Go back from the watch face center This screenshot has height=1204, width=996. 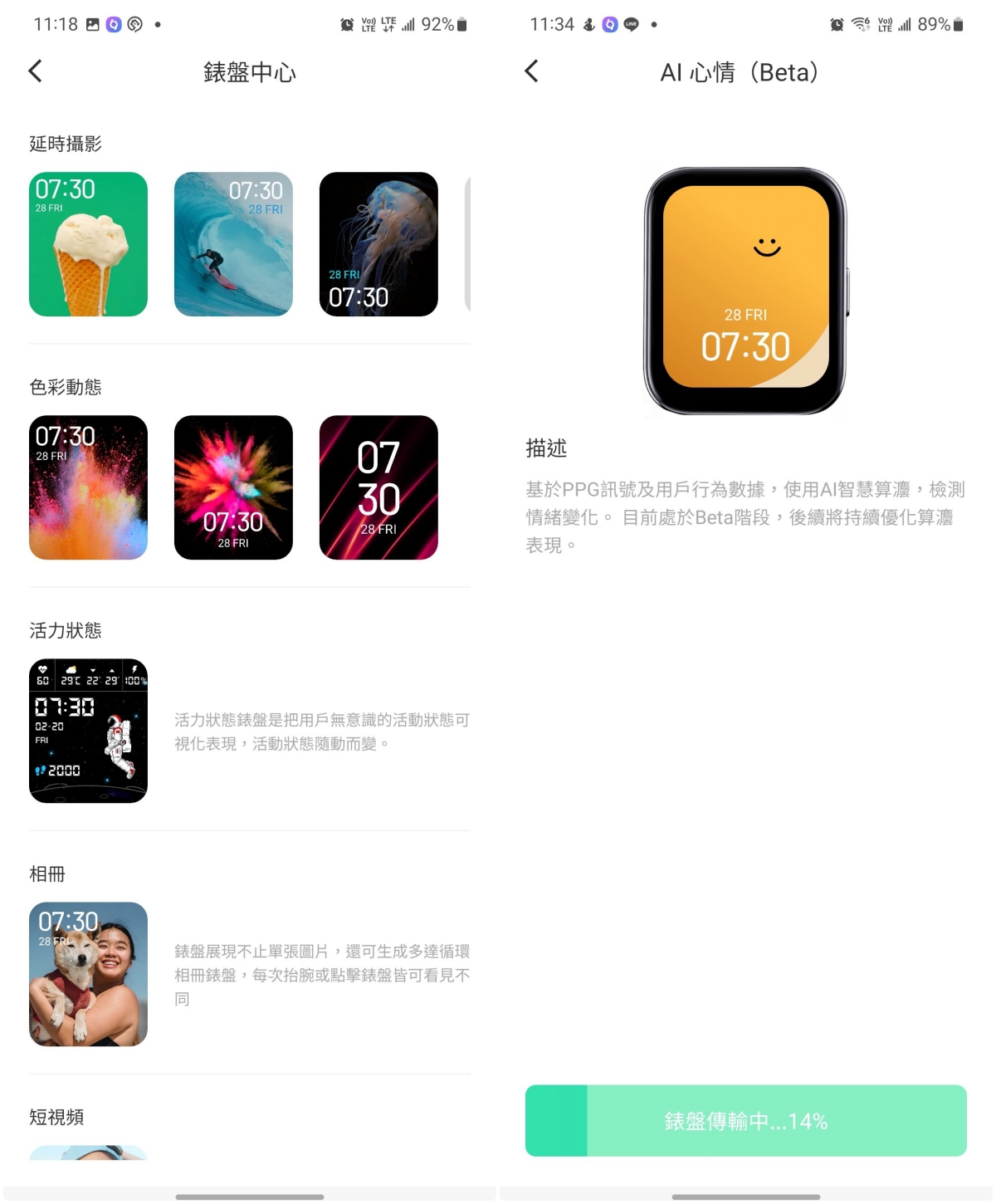[35, 71]
